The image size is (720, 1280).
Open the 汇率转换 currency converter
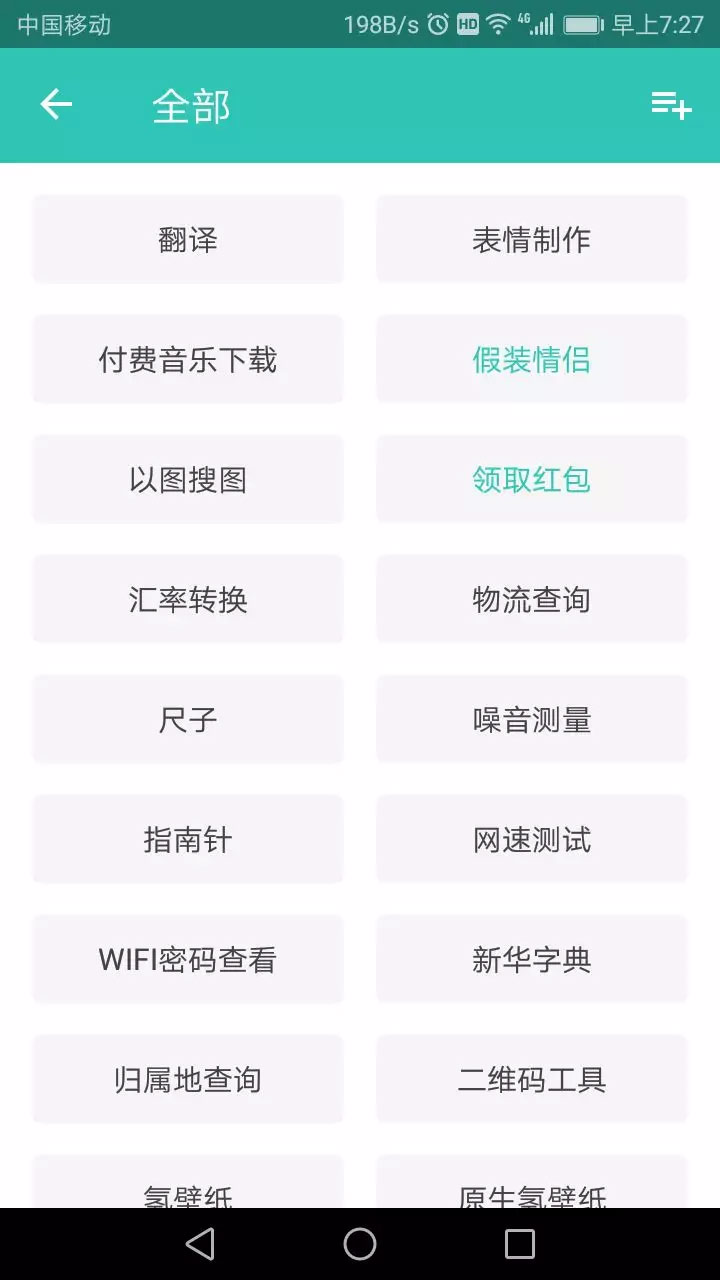(187, 599)
